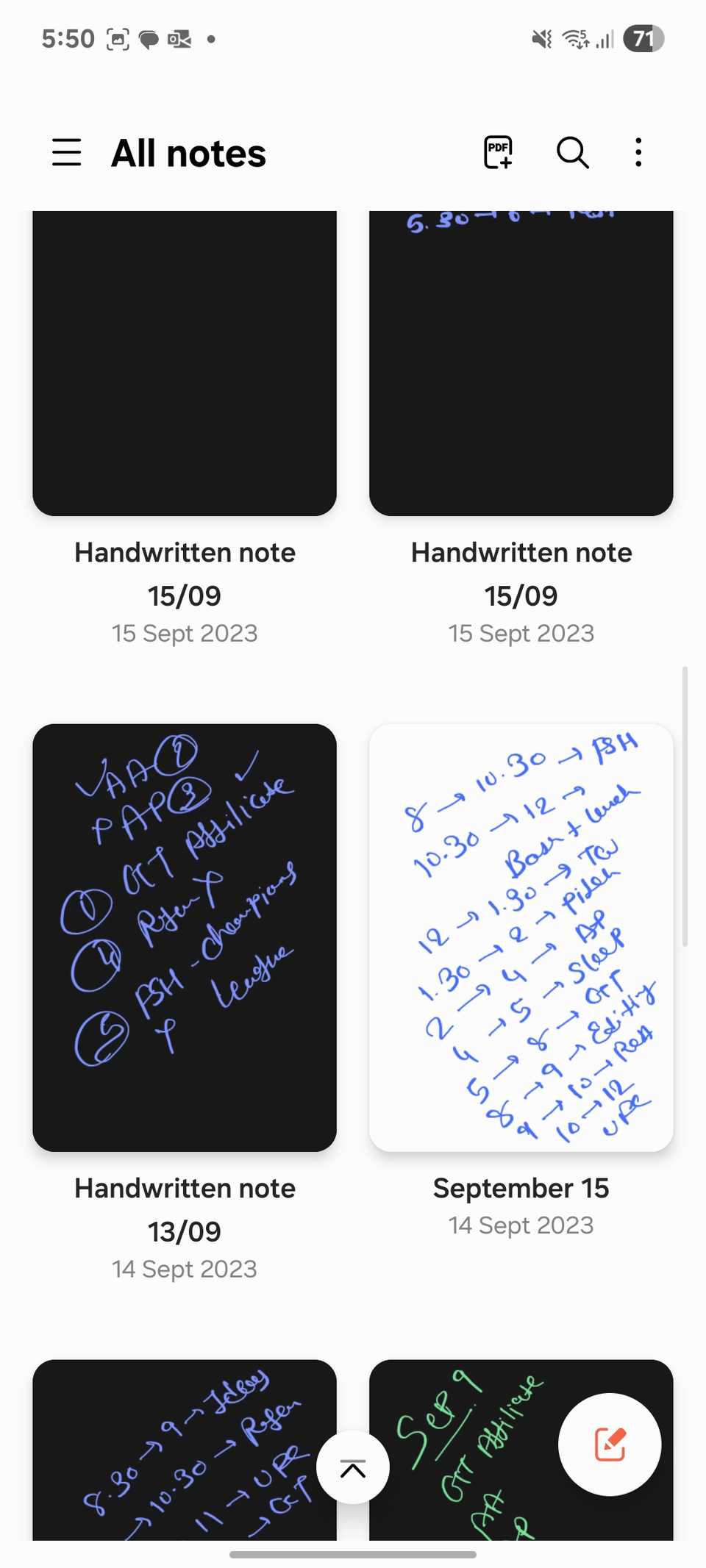Open the search function for notes
Viewport: 706px width, 1568px height.
pyautogui.click(x=573, y=152)
